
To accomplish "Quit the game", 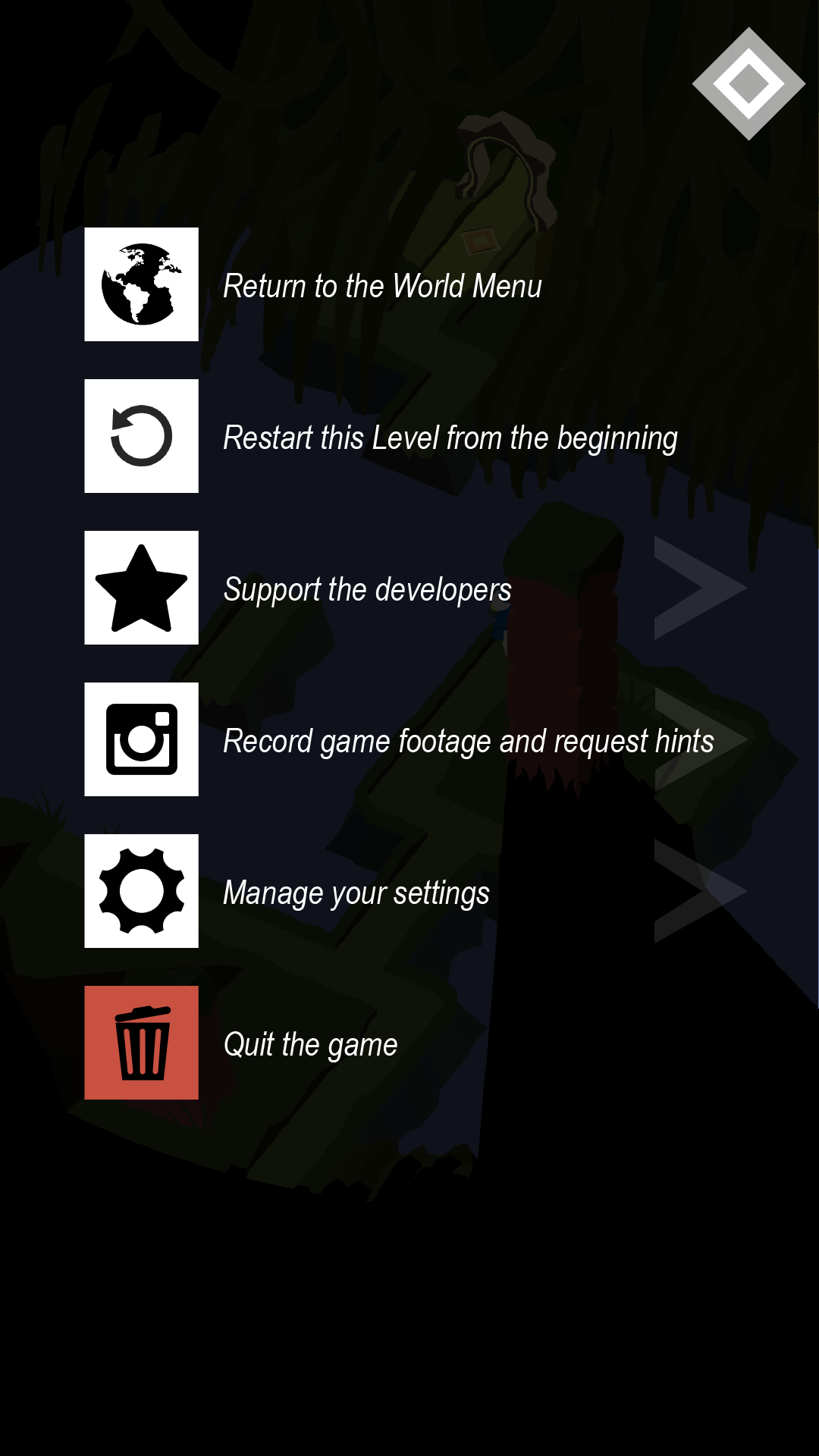I will pyautogui.click(x=141, y=1043).
